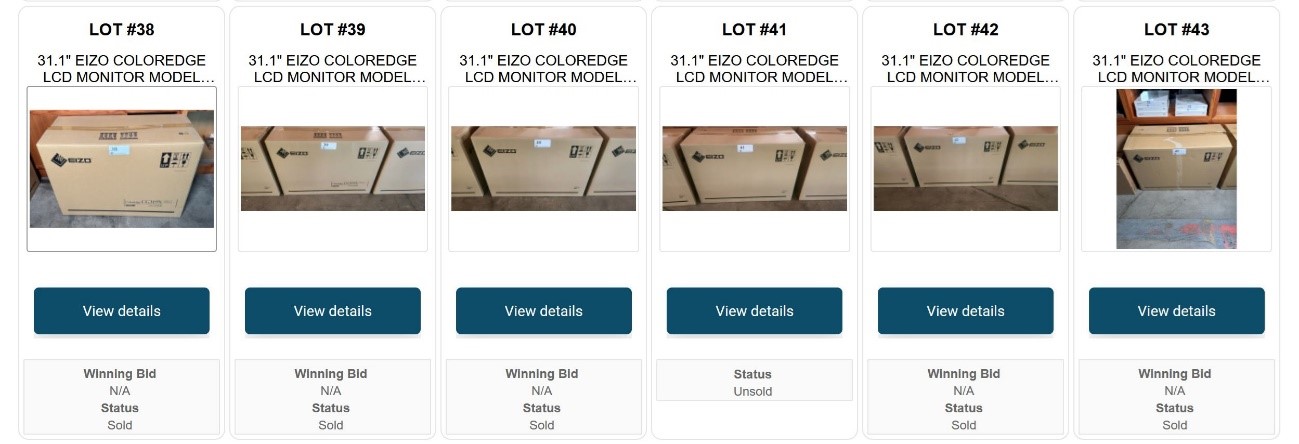Open View details on Lot #40
The image size is (1299, 444).
pos(544,311)
